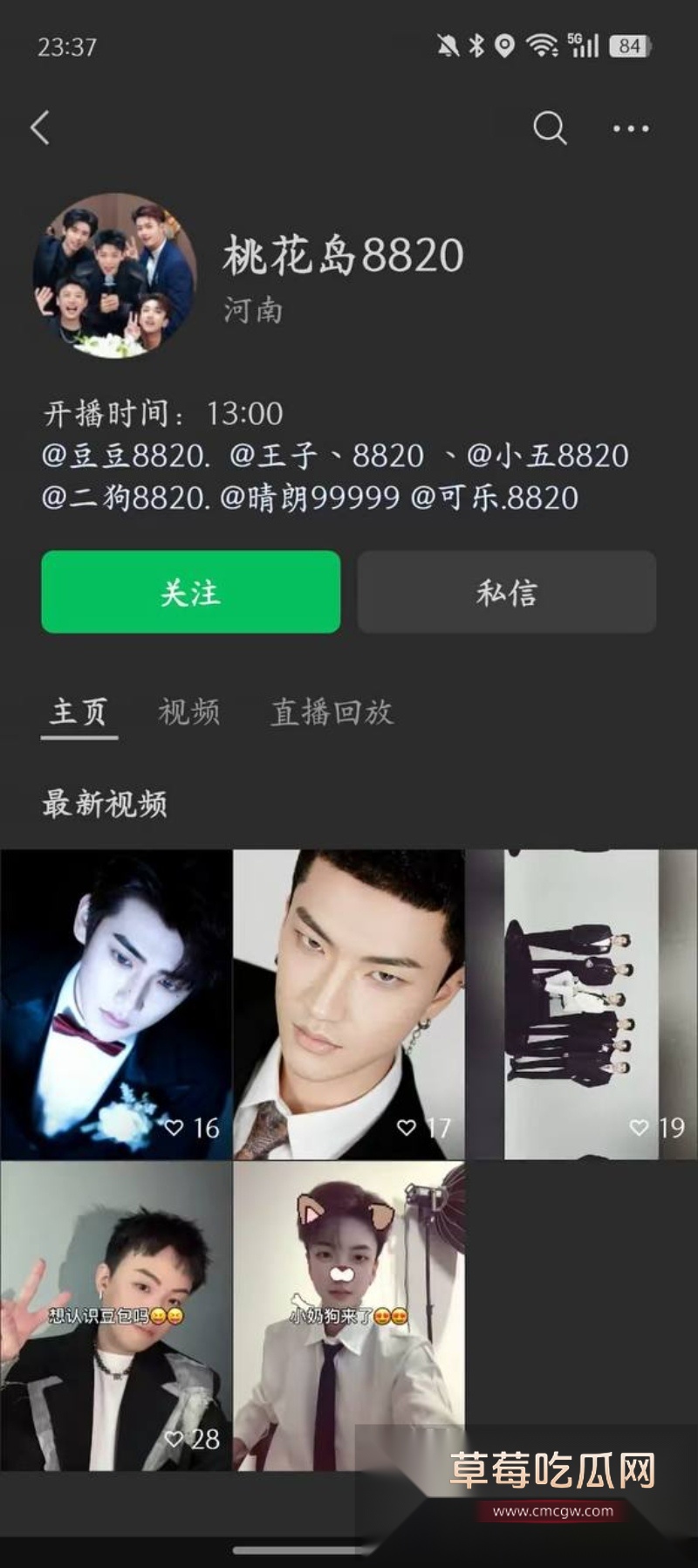Open the 直播回放 tab
698x1568 pixels.
coord(332,712)
